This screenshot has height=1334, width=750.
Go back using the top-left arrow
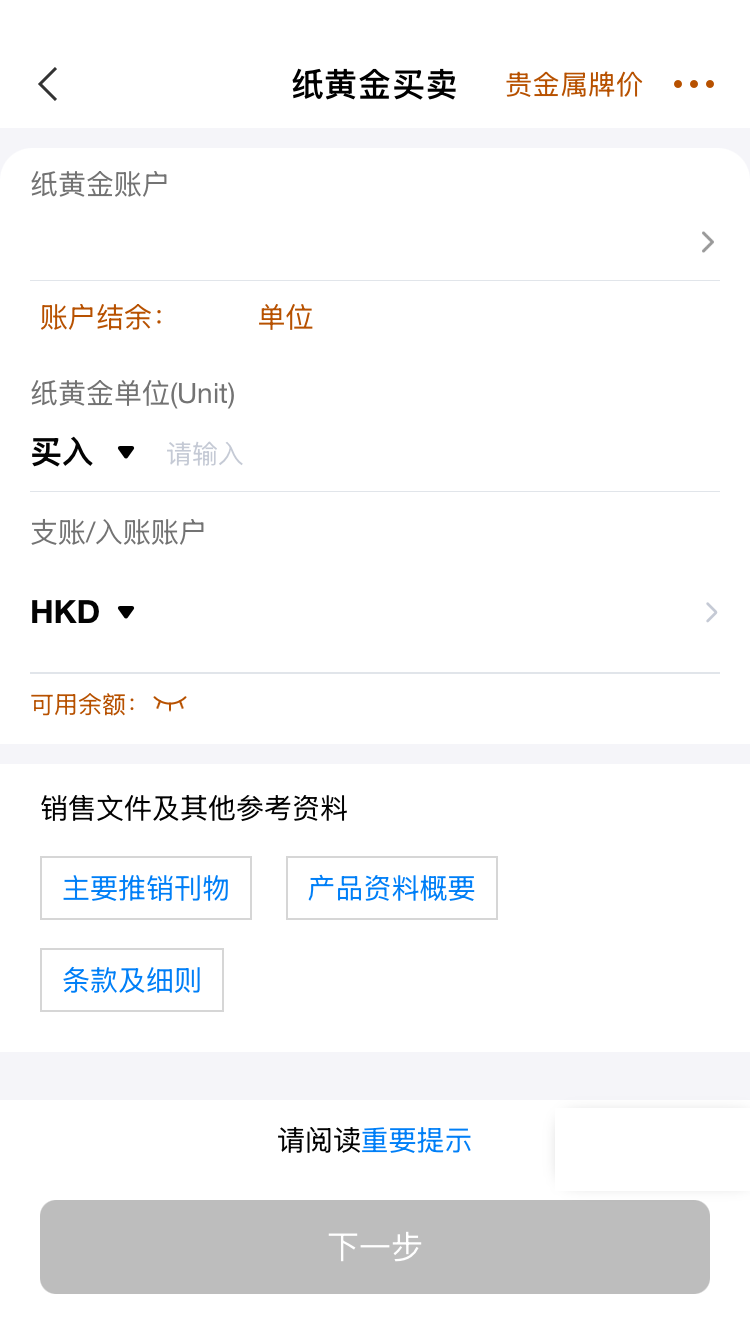pyautogui.click(x=48, y=85)
